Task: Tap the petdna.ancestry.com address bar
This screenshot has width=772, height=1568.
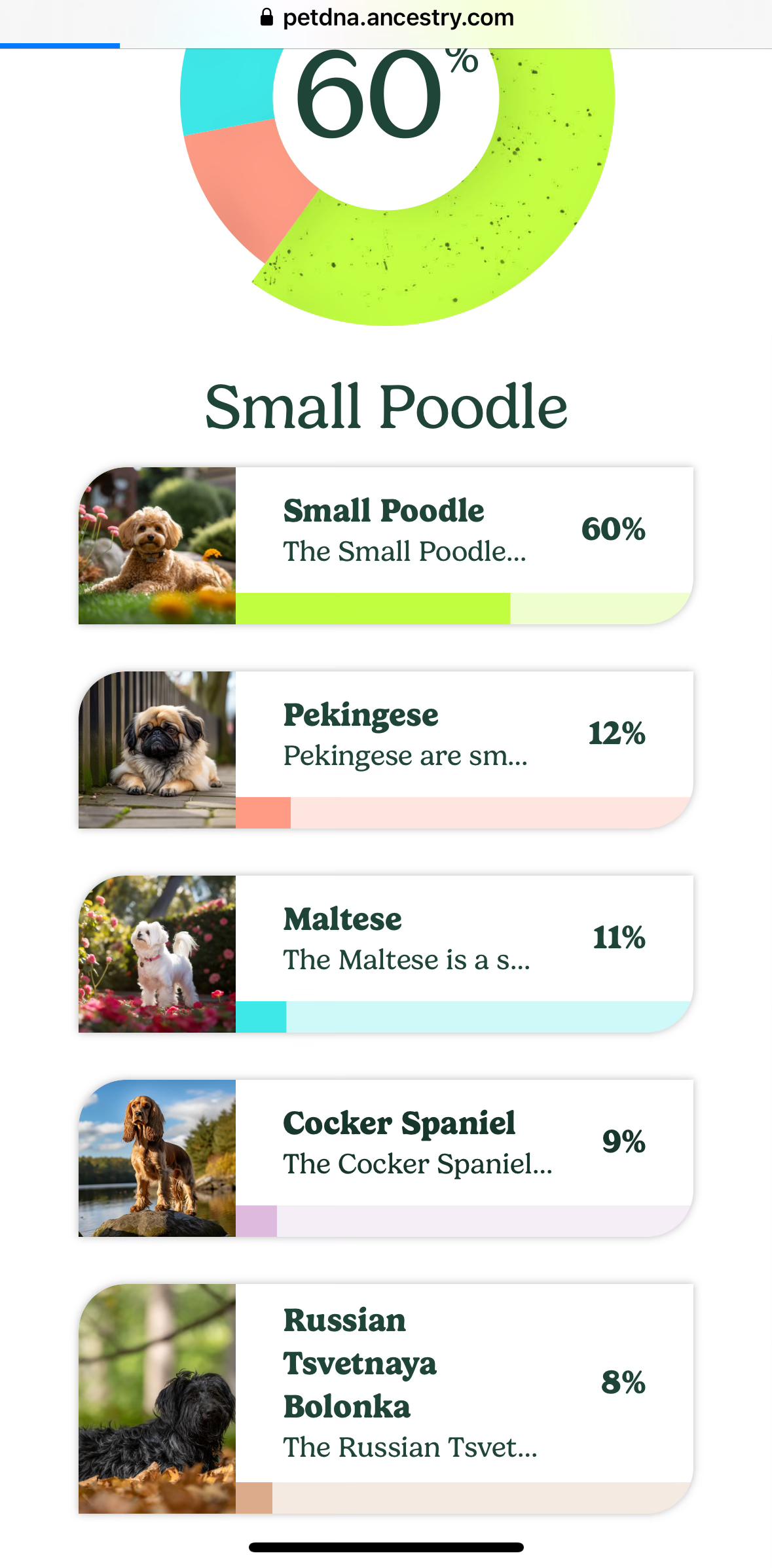Action: (x=386, y=18)
